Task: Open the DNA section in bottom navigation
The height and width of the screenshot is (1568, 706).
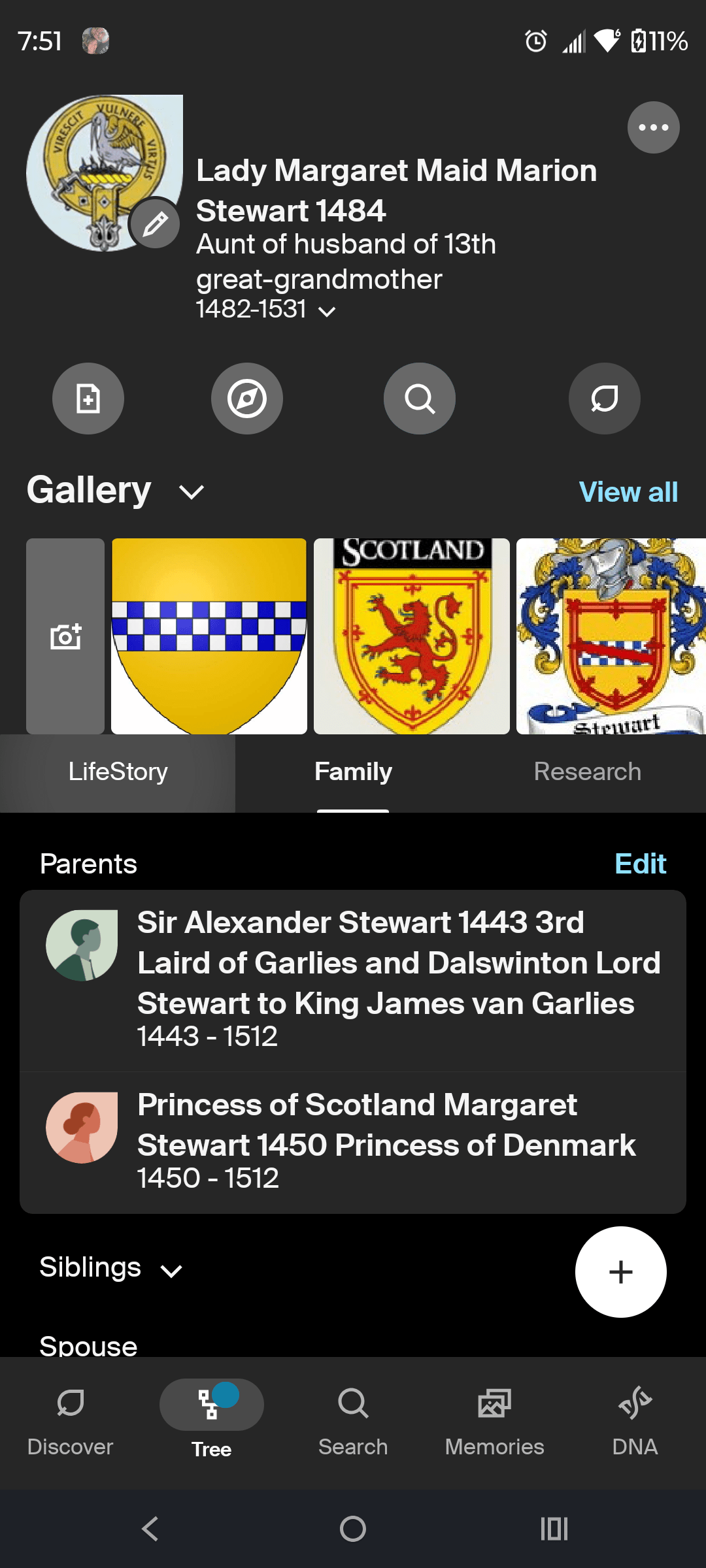Action: 635,1424
